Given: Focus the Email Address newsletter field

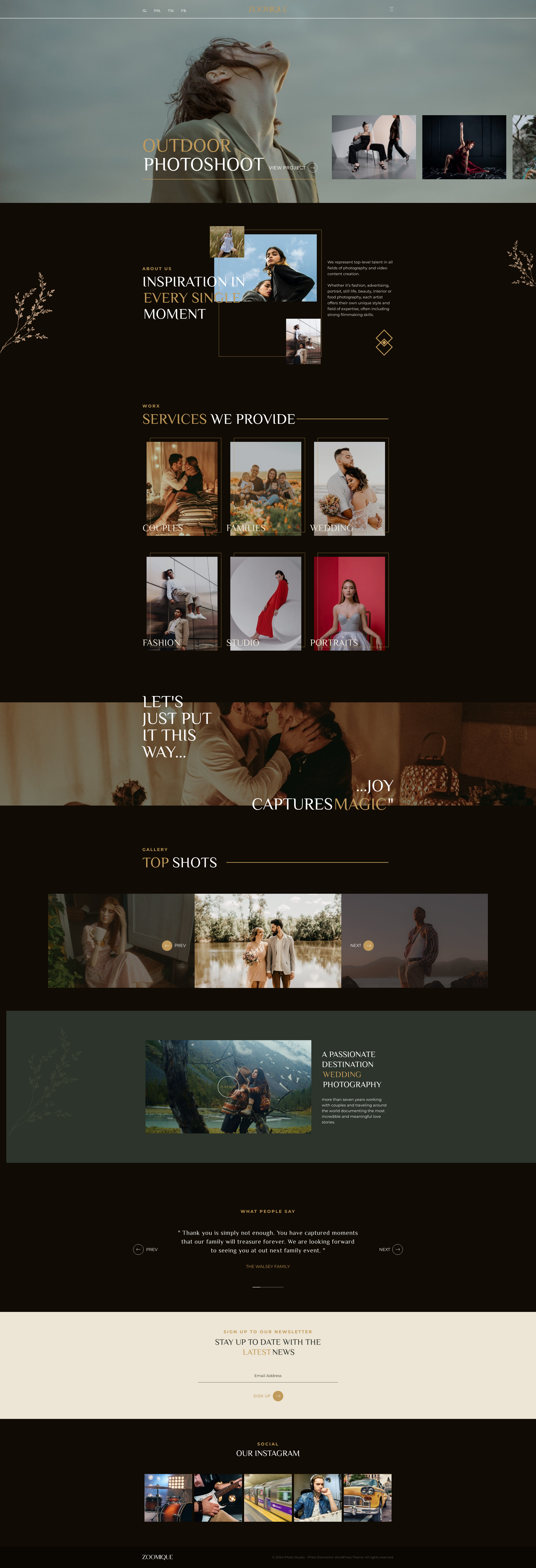Looking at the screenshot, I should [x=268, y=1376].
